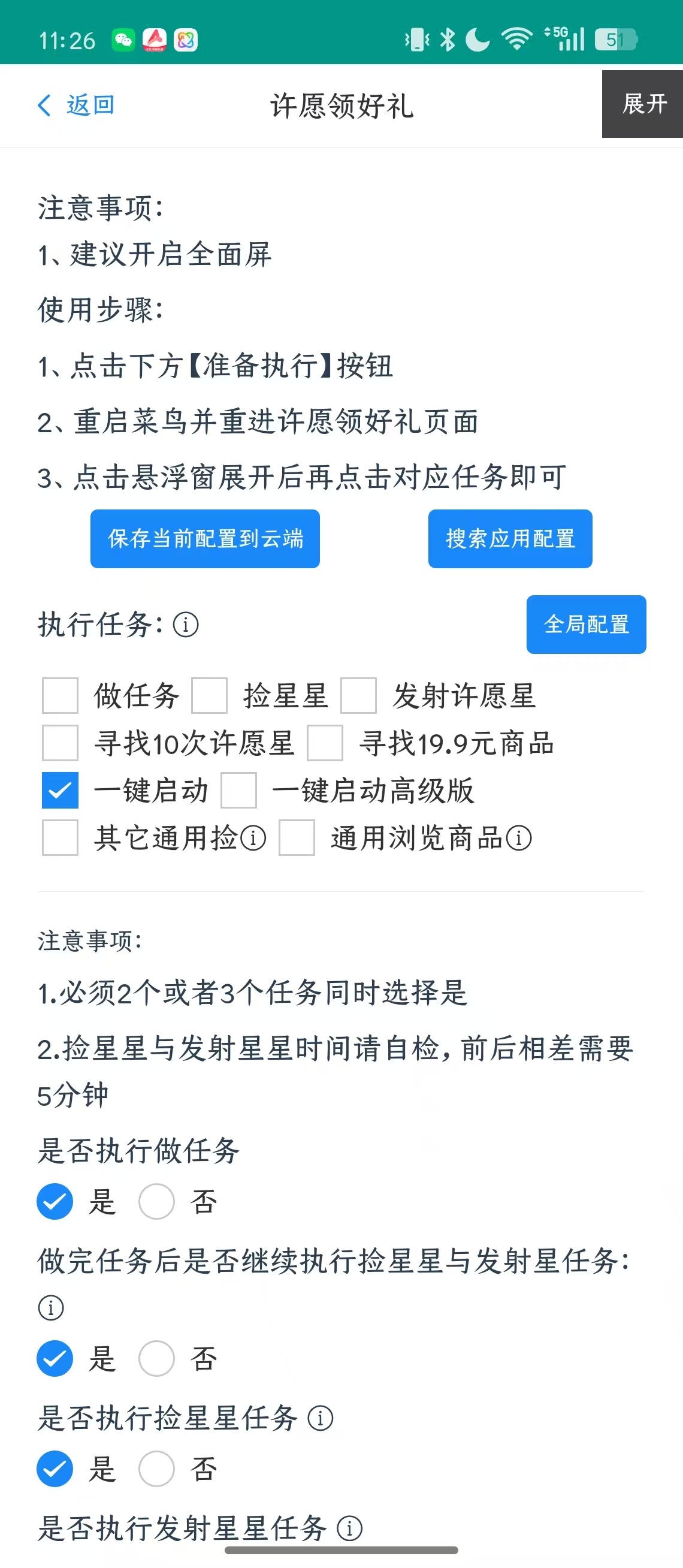Uncheck the 一键启动 checkbox
683x1568 pixels.
pos(59,790)
